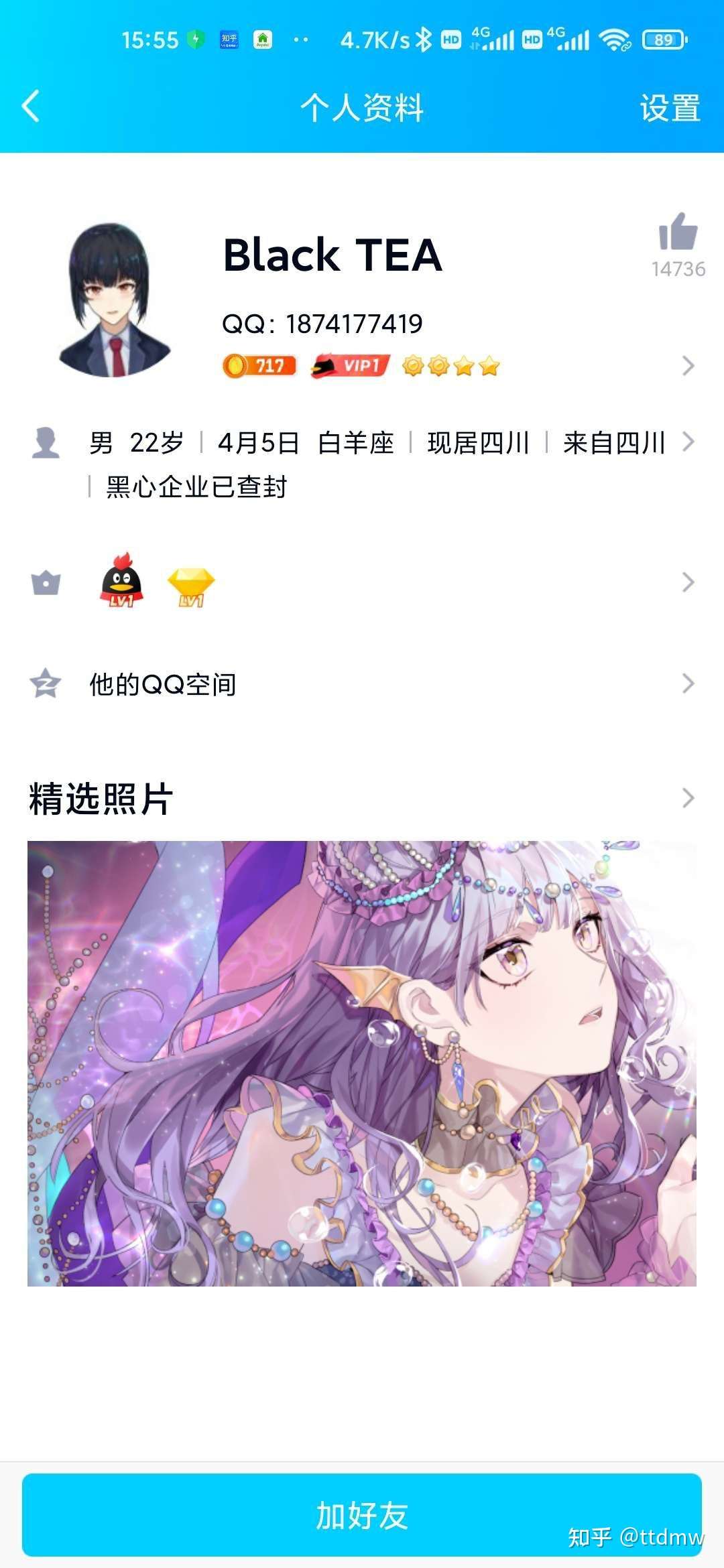Select the crown badge section icon

tap(46, 583)
